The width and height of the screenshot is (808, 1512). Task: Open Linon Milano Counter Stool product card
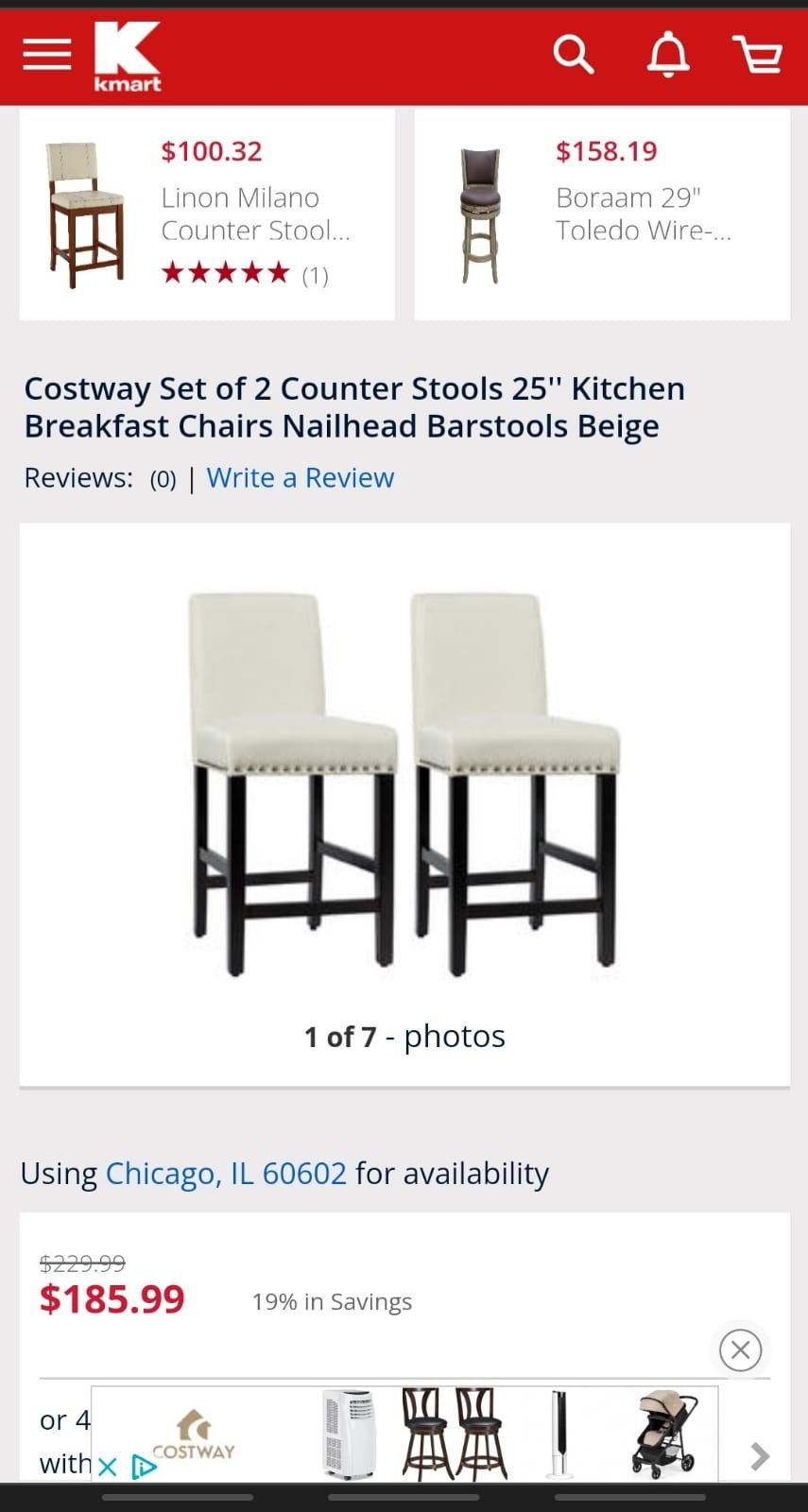[x=207, y=215]
